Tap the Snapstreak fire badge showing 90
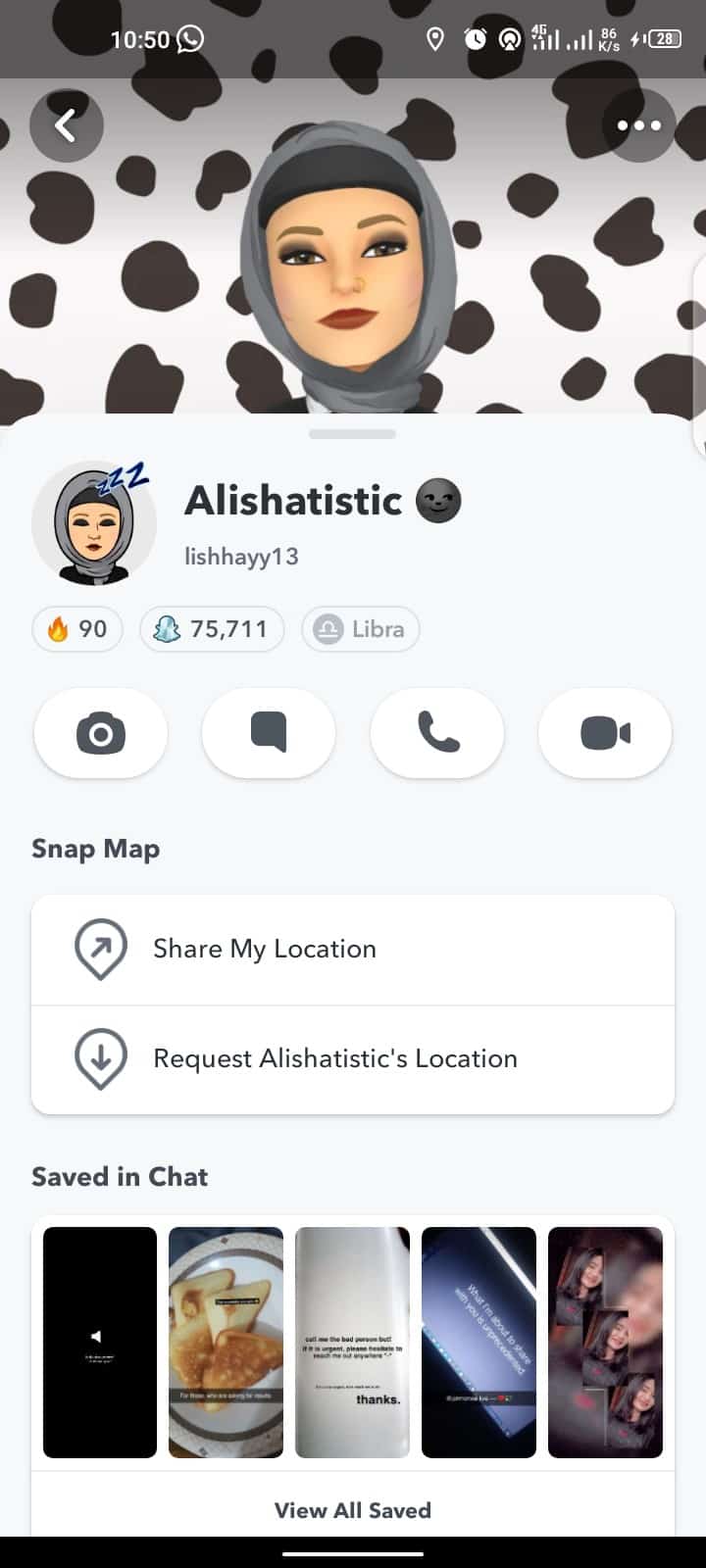 pyautogui.click(x=76, y=629)
